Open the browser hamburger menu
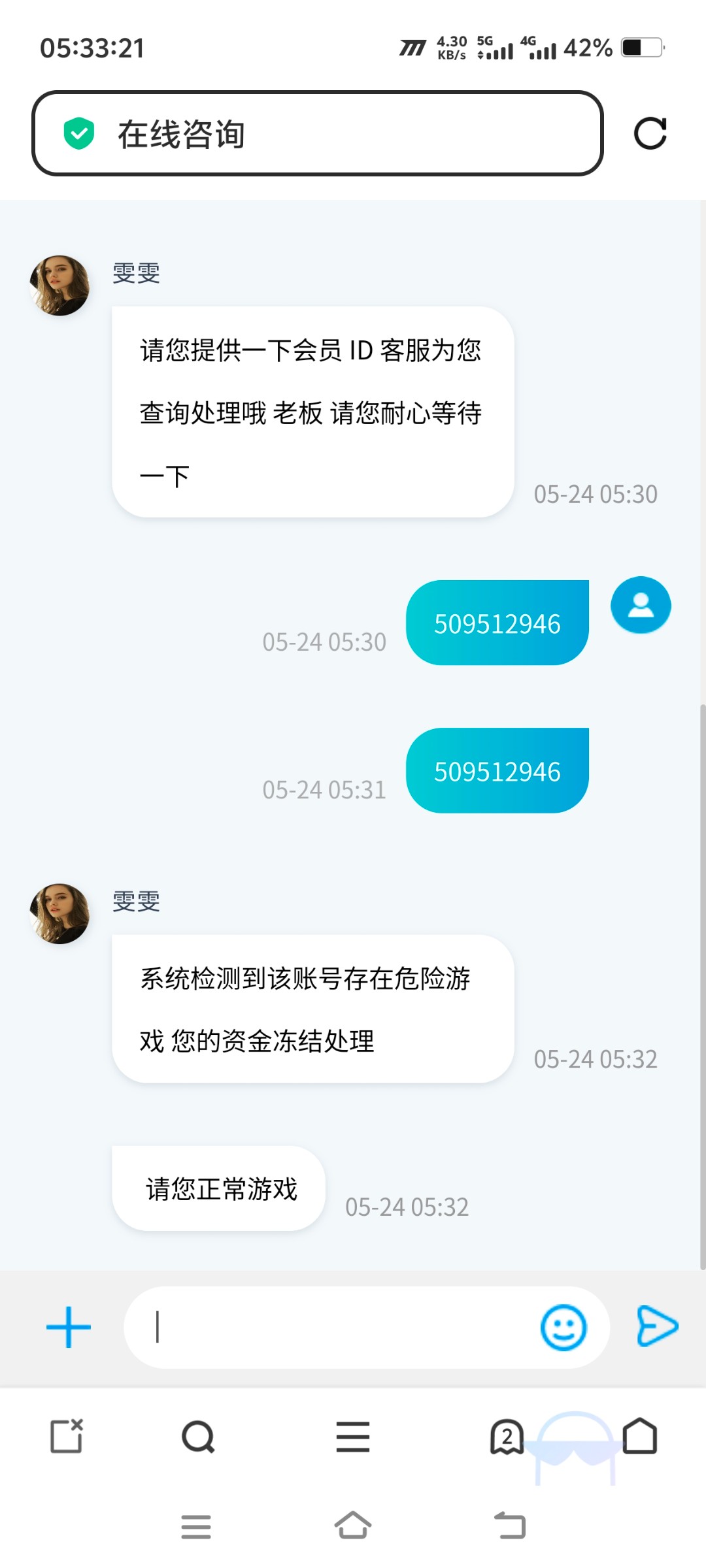This screenshot has width=706, height=1568. [353, 1437]
